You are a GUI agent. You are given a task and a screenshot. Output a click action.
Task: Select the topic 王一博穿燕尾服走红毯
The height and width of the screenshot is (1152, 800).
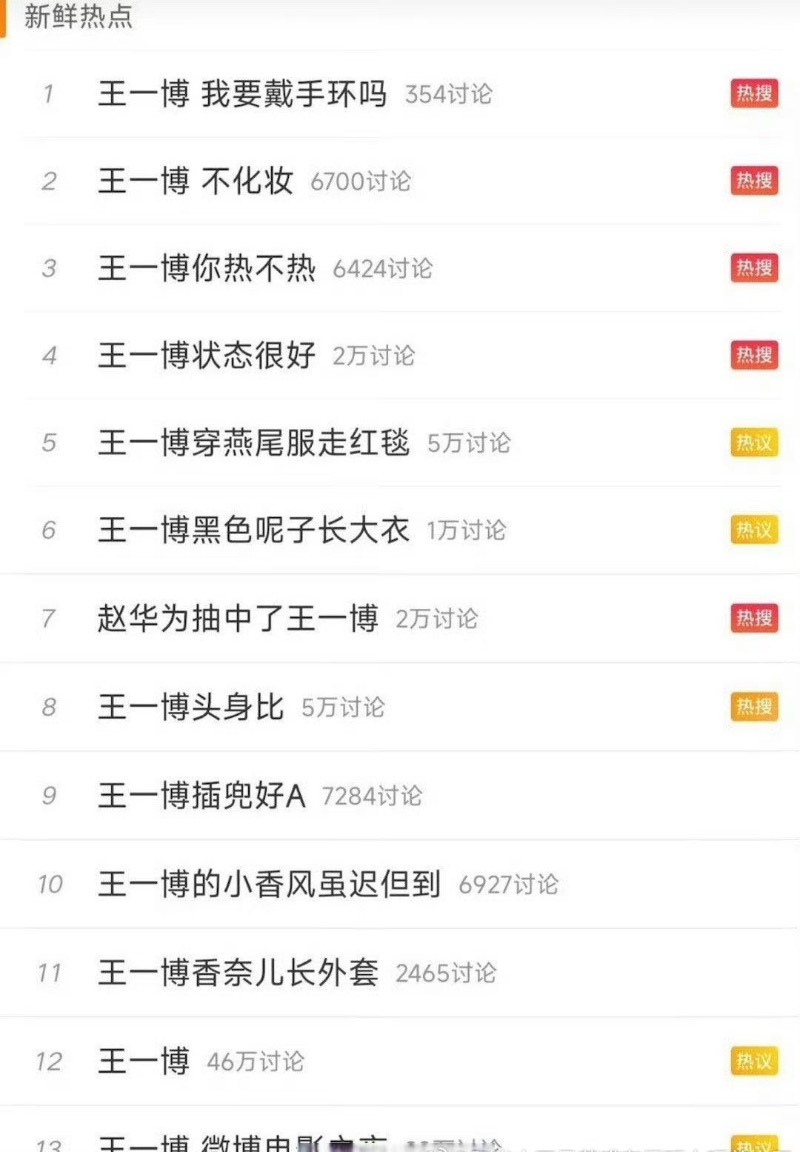click(253, 442)
